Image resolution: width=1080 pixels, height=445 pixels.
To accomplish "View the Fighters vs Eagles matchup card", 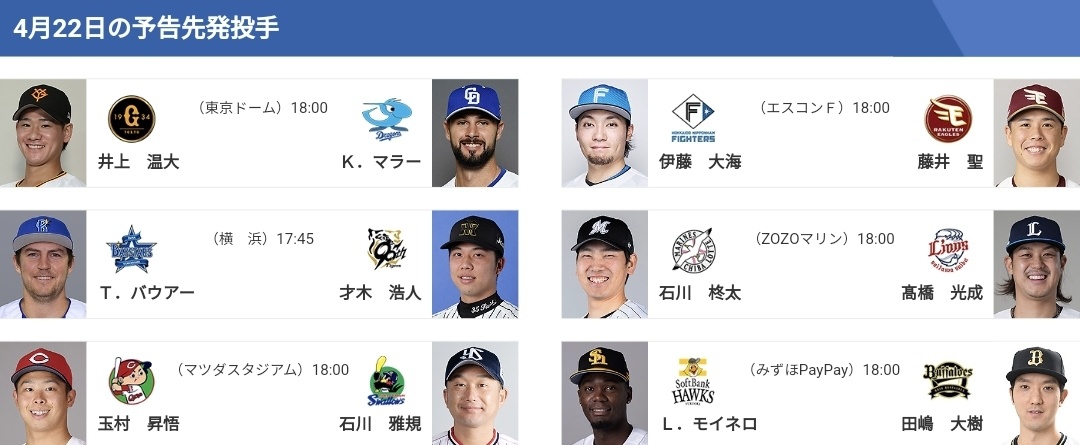I will pos(820,133).
